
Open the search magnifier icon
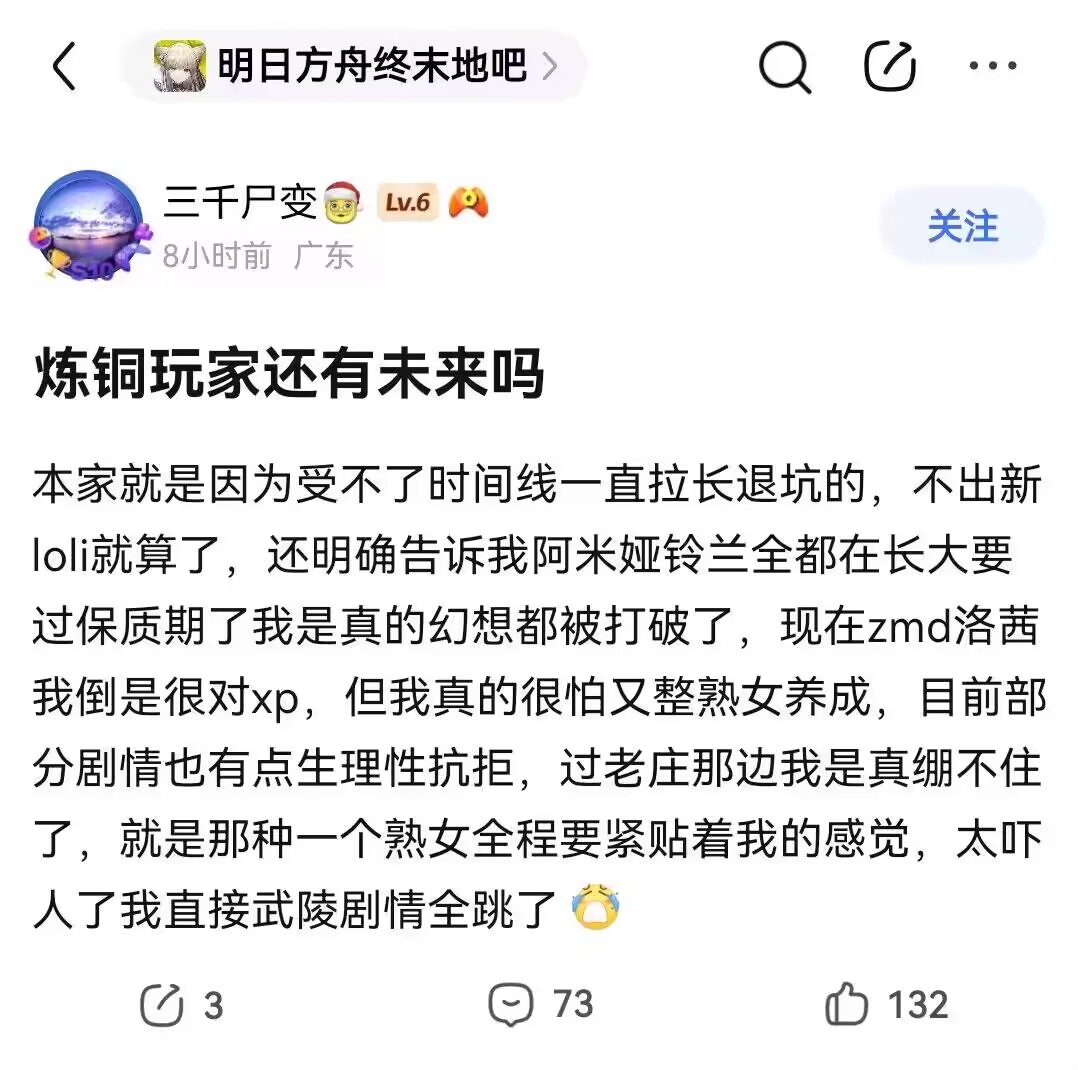coord(784,67)
